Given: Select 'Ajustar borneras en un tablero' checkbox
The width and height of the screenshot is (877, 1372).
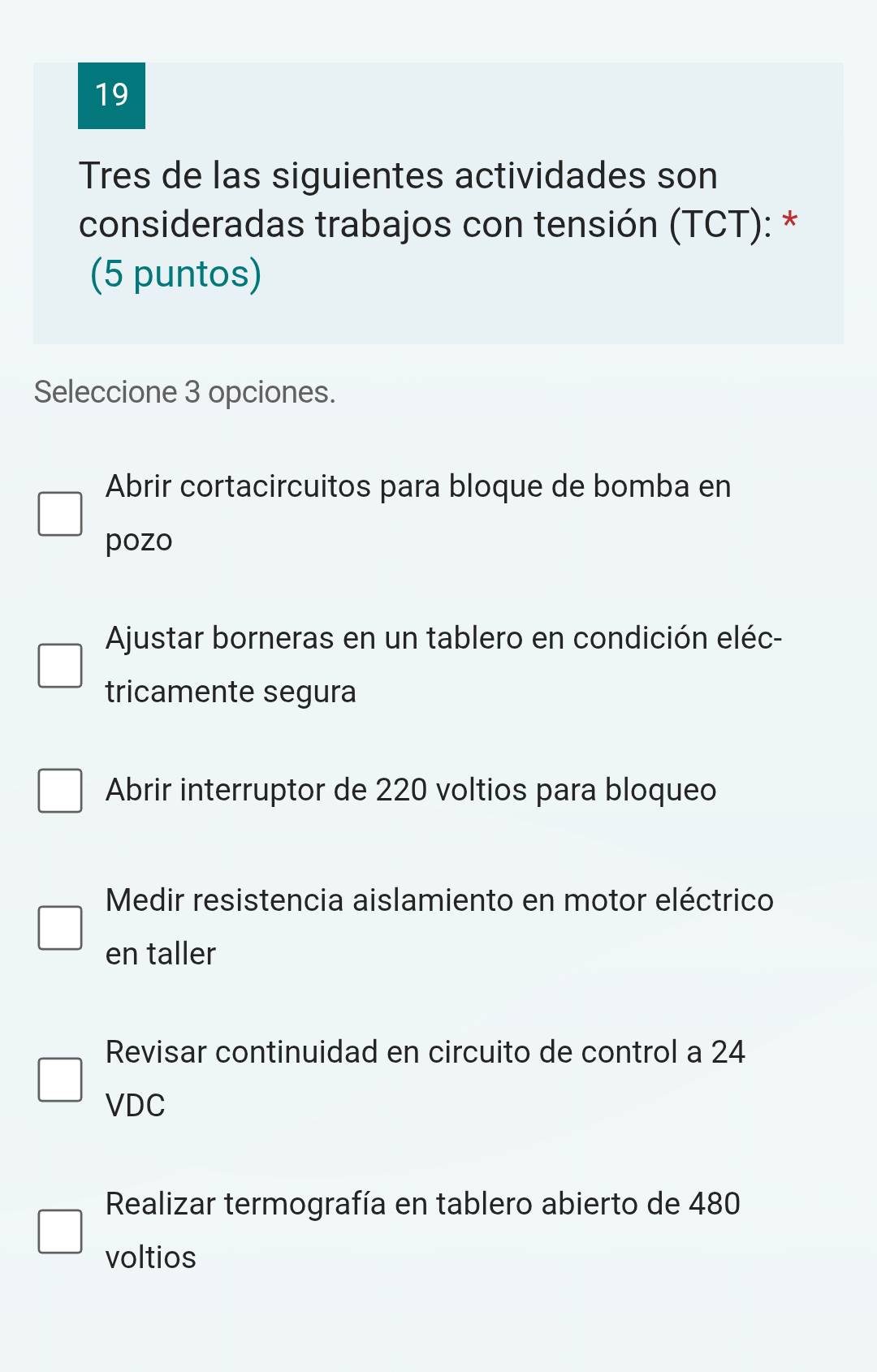Looking at the screenshot, I should click(x=60, y=666).
